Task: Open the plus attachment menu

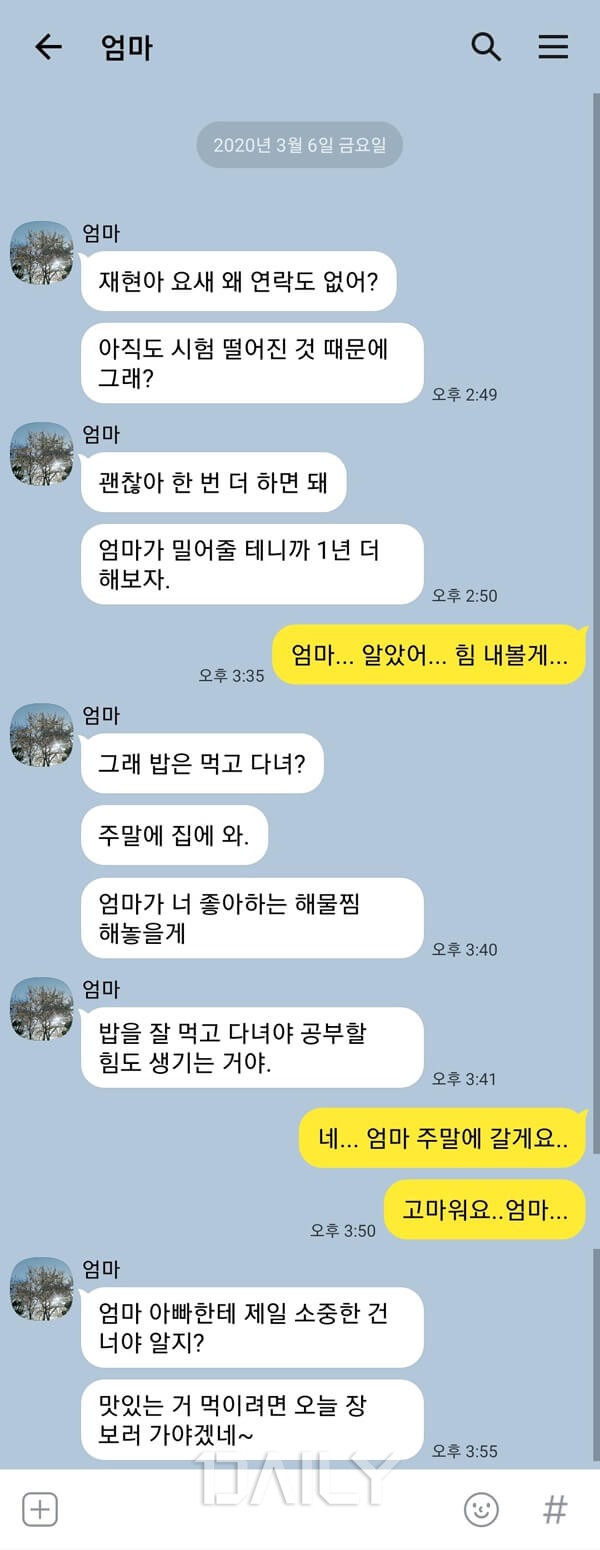Action: pyautogui.click(x=40, y=1509)
